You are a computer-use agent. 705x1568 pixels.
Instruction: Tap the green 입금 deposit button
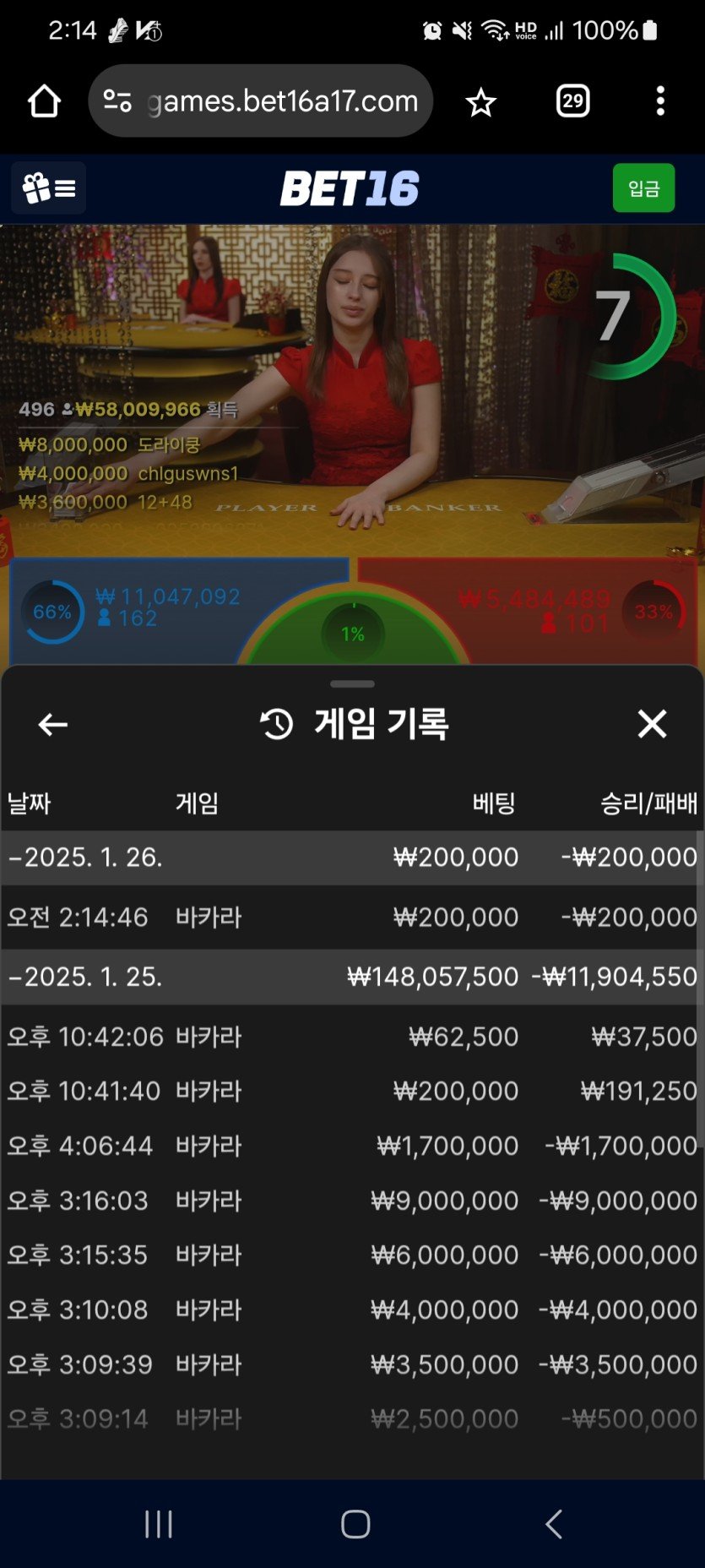(x=643, y=188)
